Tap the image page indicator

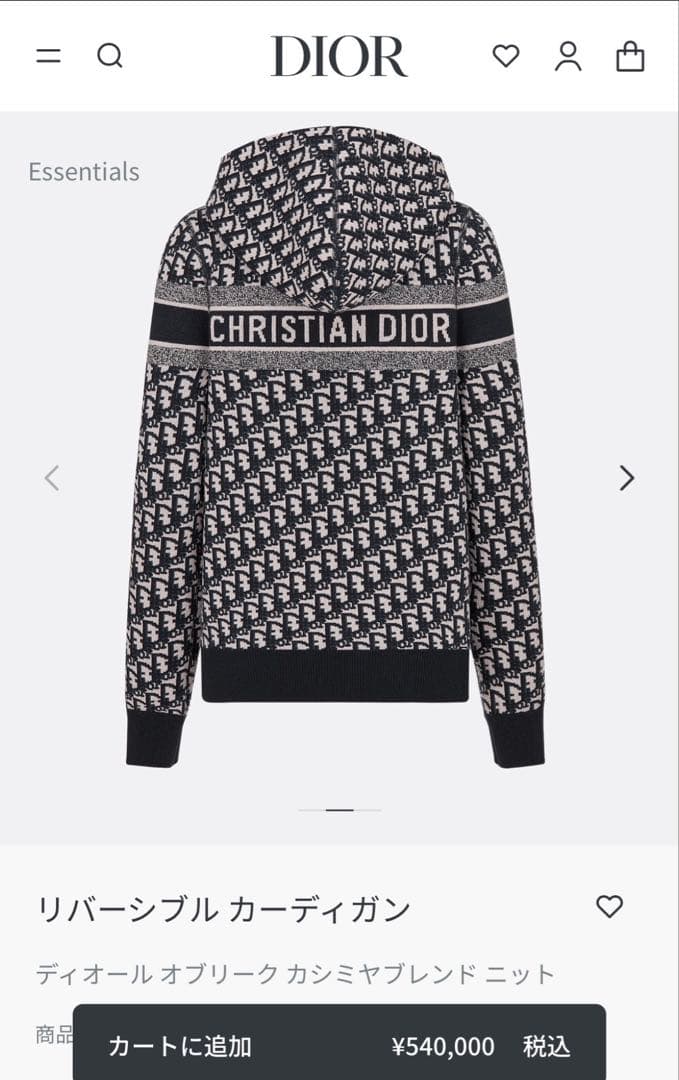coord(339,810)
